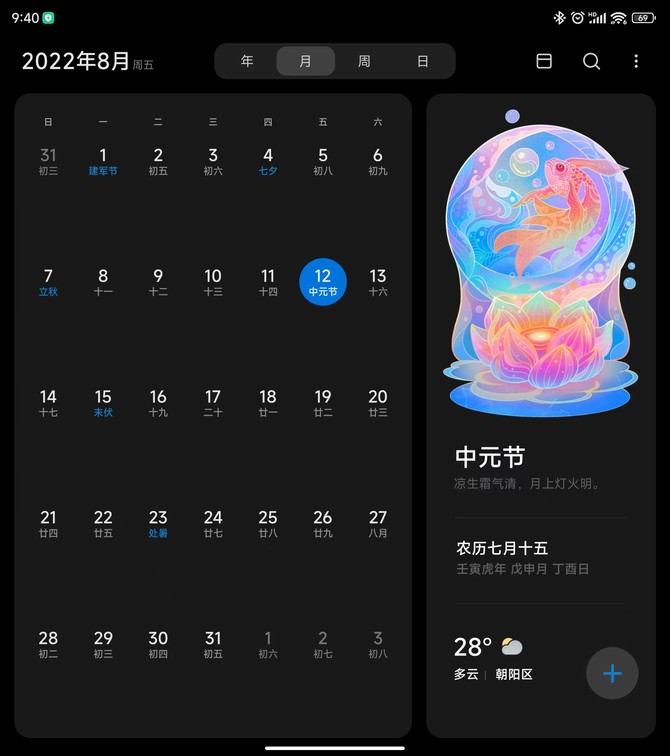Jump to today using the calendar icon
The height and width of the screenshot is (756, 670).
click(x=544, y=61)
